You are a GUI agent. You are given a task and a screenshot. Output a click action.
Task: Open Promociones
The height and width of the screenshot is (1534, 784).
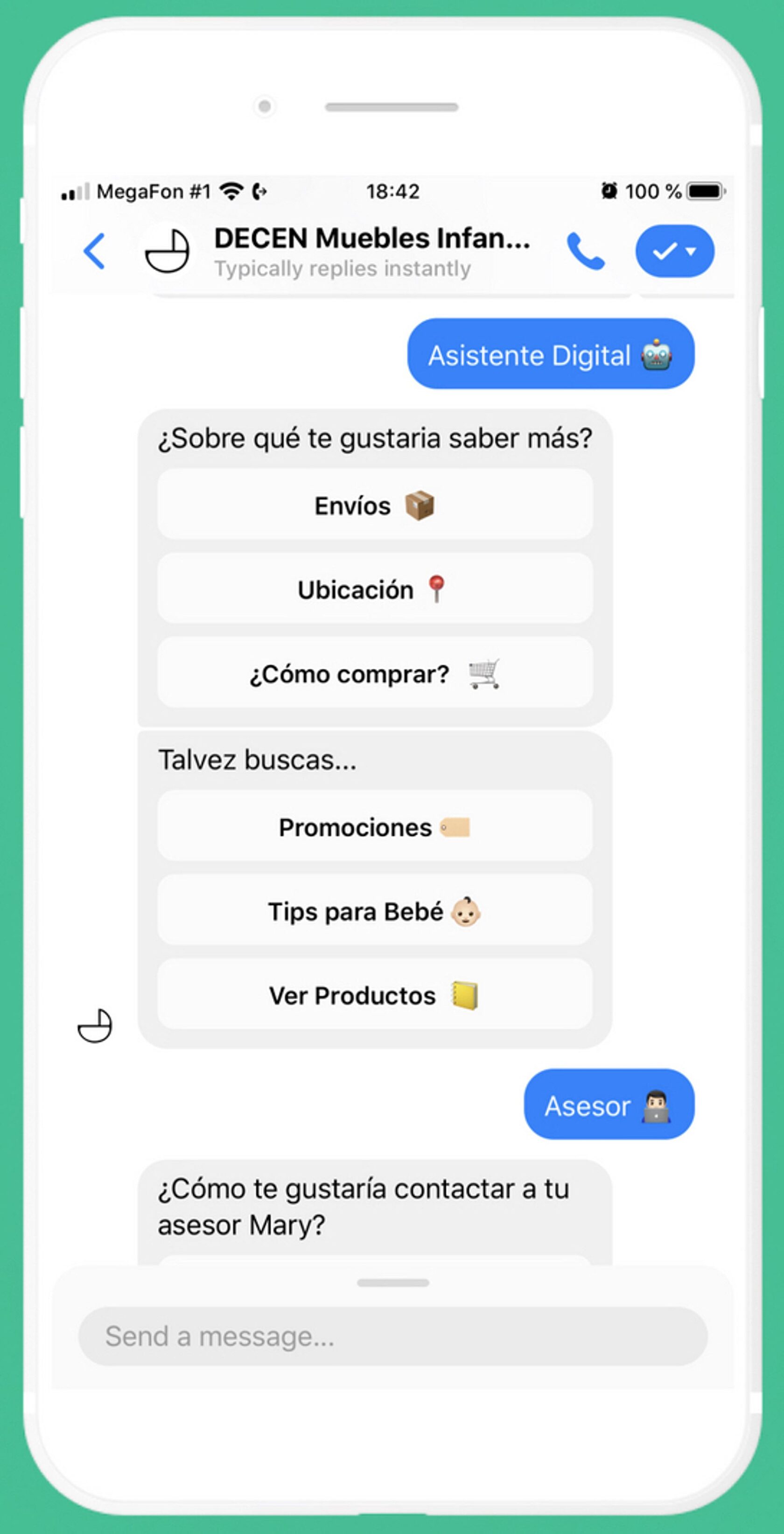(x=374, y=827)
